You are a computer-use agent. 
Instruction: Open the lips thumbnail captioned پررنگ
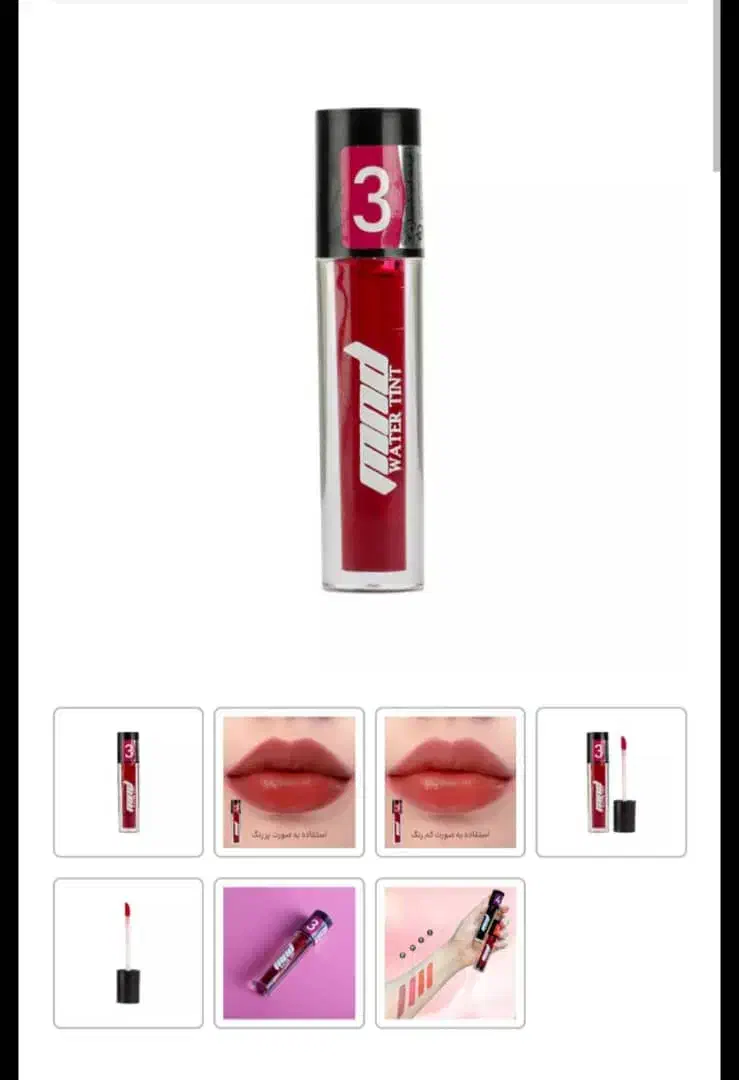[x=289, y=782]
